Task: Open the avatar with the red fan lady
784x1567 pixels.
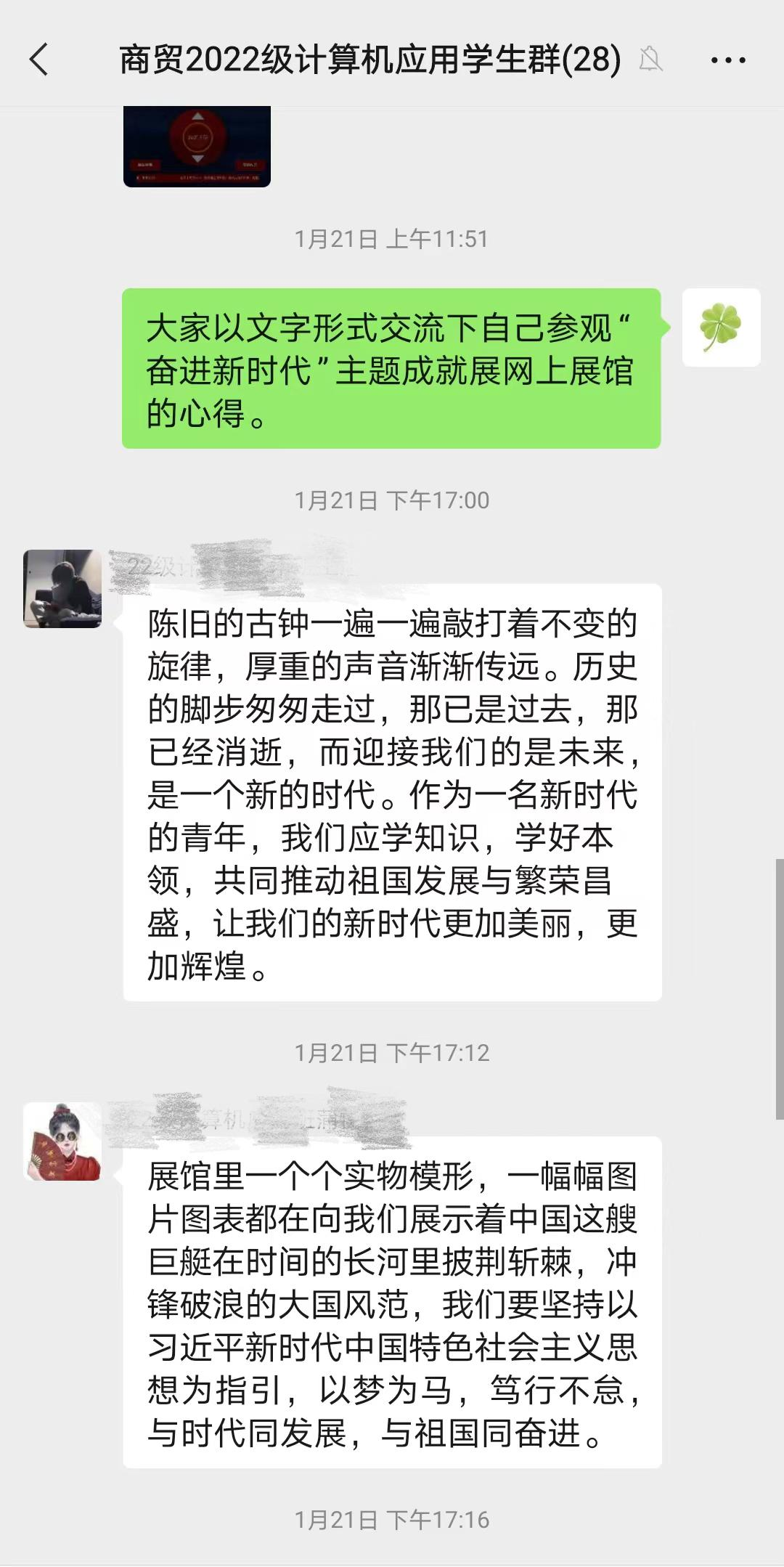Action: (x=62, y=1141)
